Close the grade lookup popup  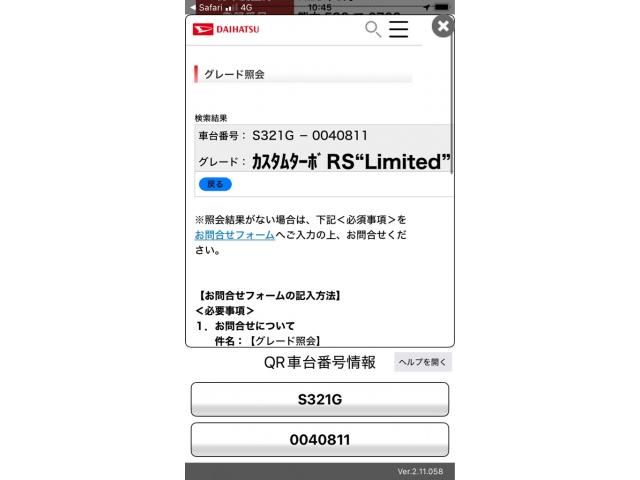[x=443, y=26]
